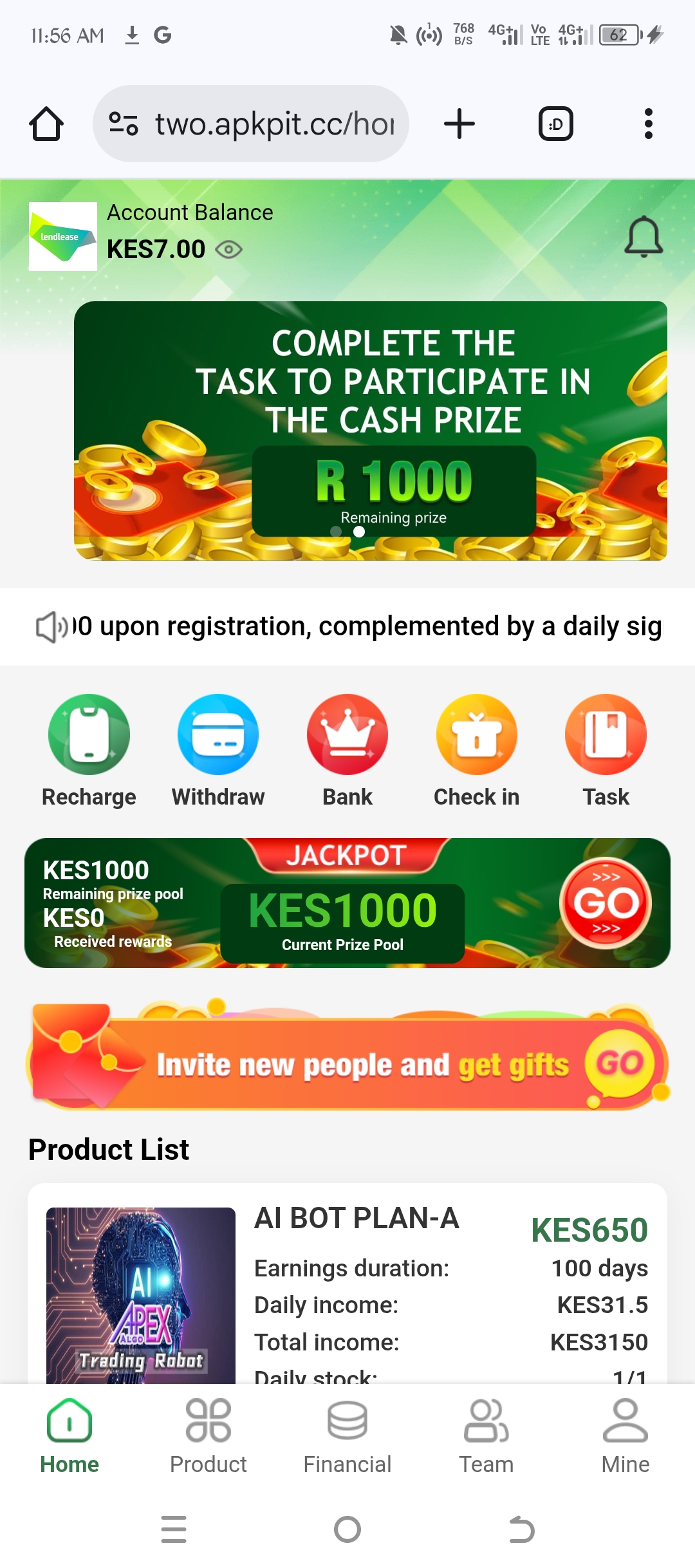
Task: Open the cash prize task banner
Action: (371, 430)
